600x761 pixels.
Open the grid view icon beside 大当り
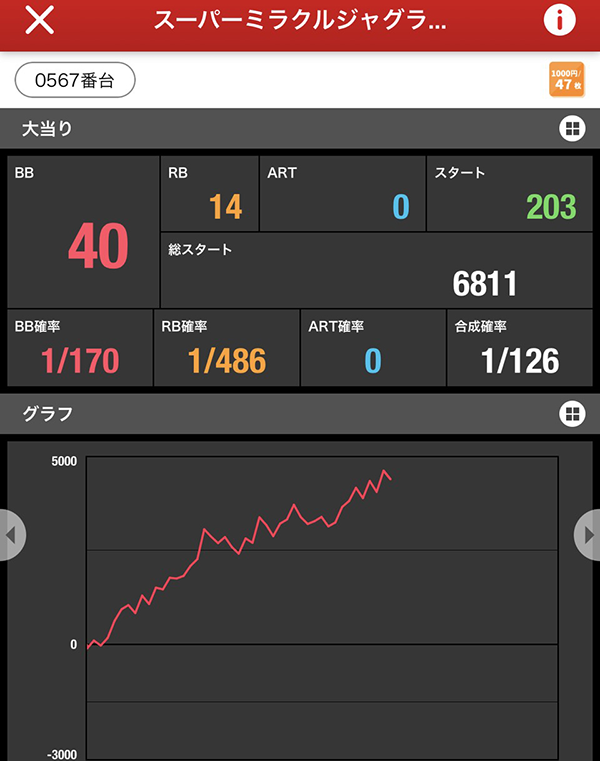click(571, 129)
